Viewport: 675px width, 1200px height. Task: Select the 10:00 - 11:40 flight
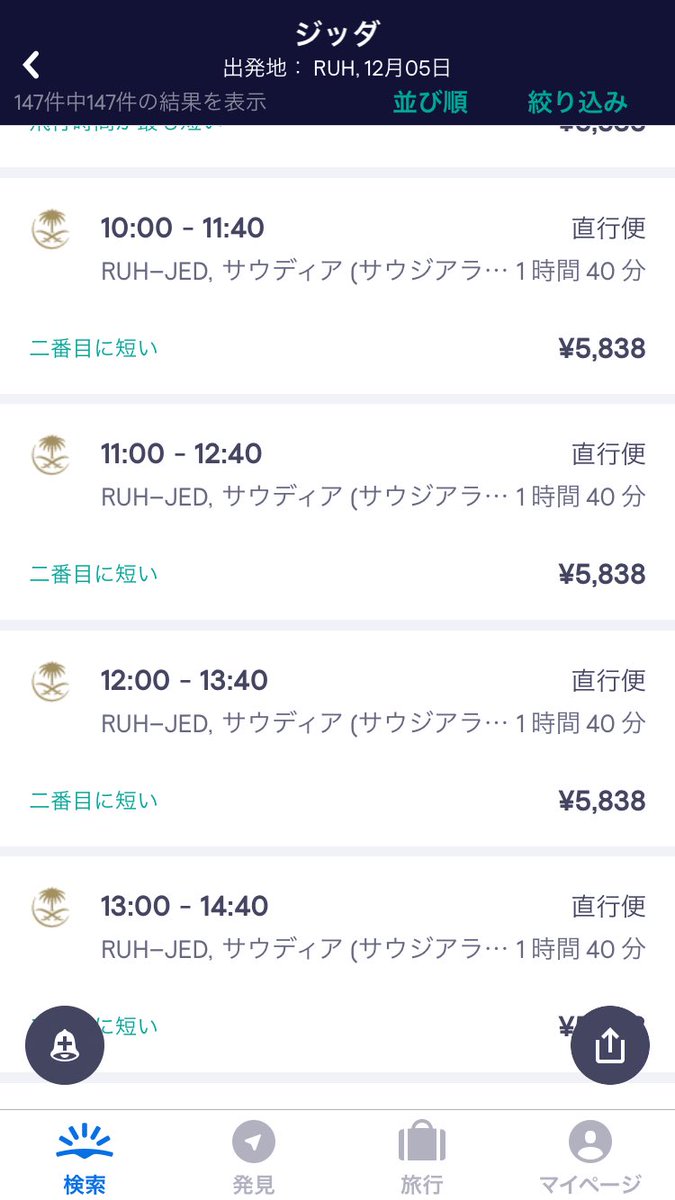pyautogui.click(x=337, y=286)
